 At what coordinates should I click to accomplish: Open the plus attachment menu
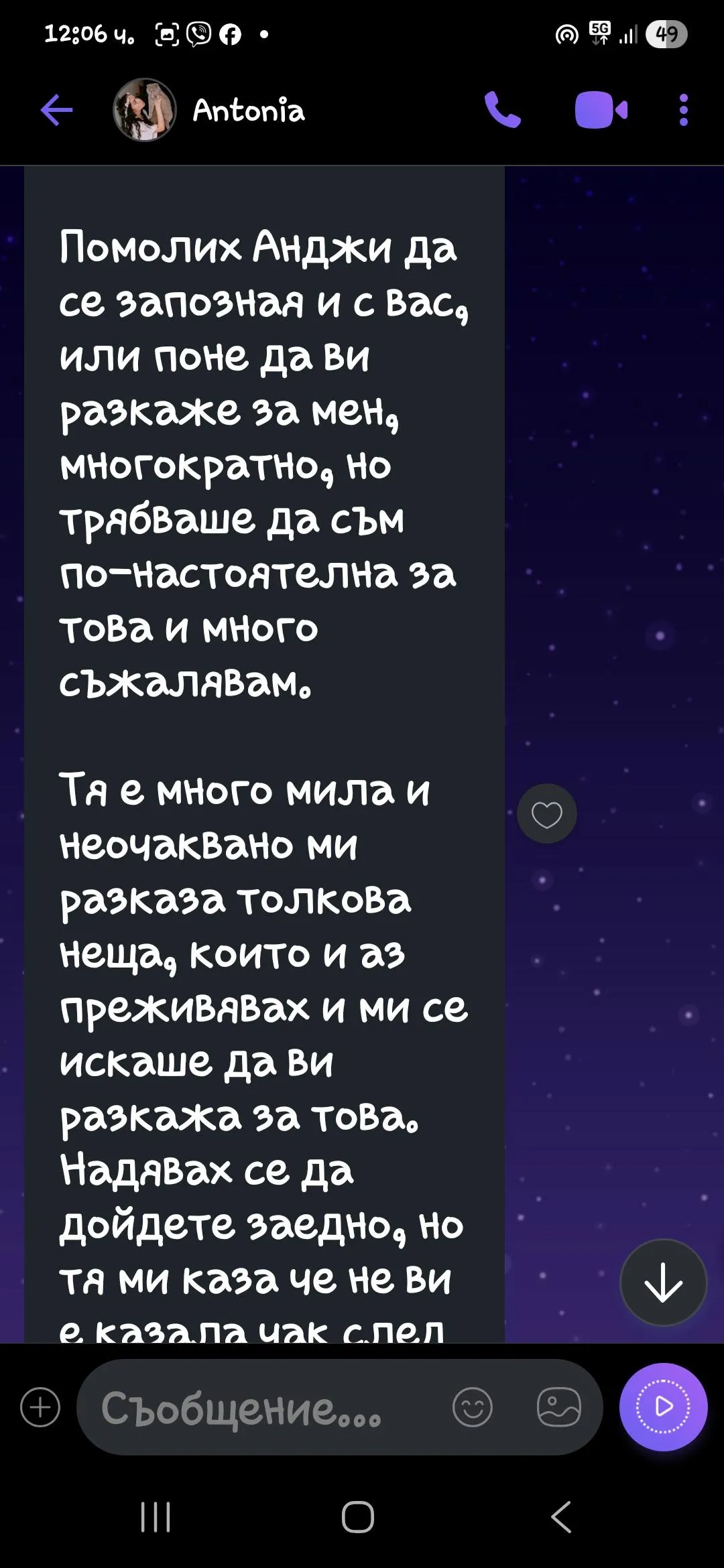40,1407
